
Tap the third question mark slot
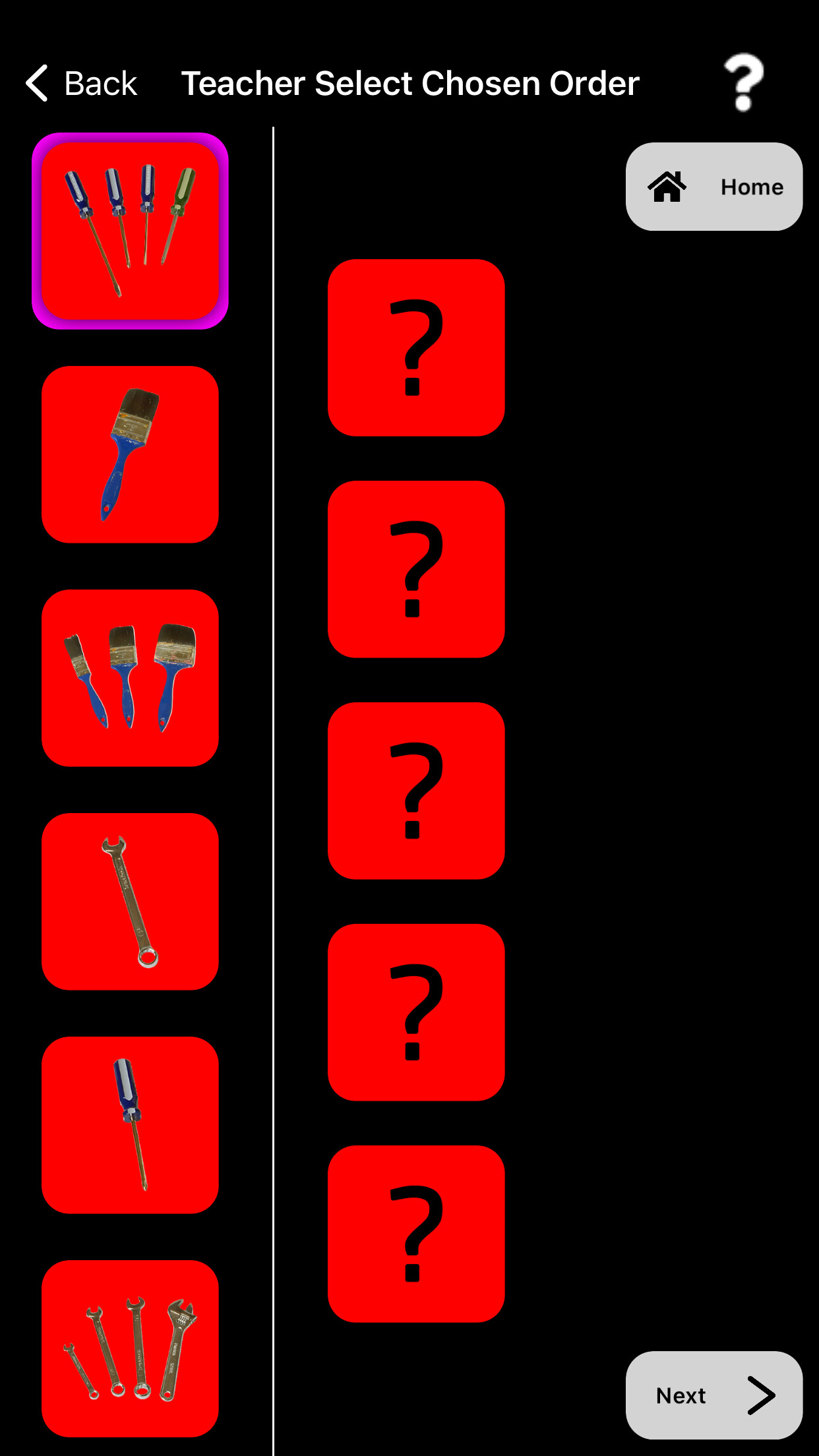tap(416, 791)
